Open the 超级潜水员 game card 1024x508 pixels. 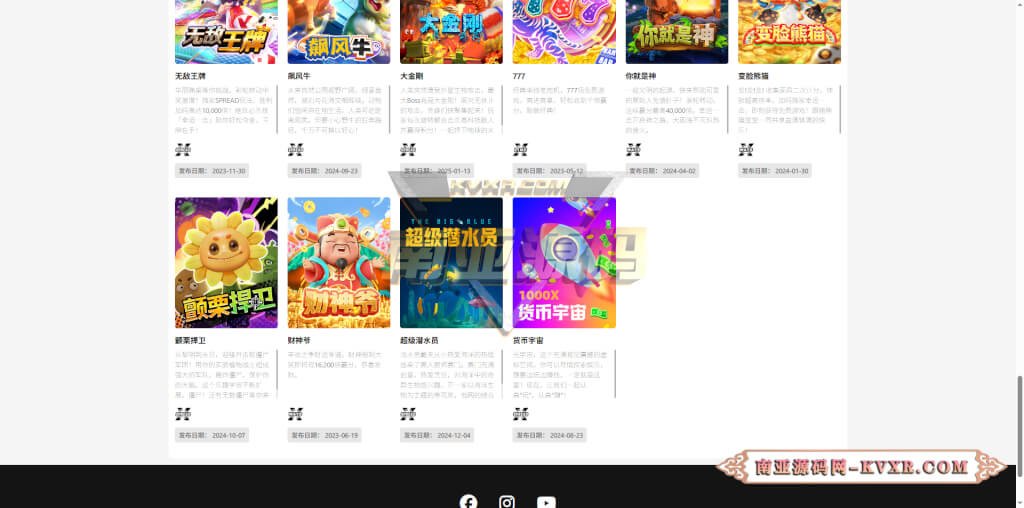tap(451, 262)
